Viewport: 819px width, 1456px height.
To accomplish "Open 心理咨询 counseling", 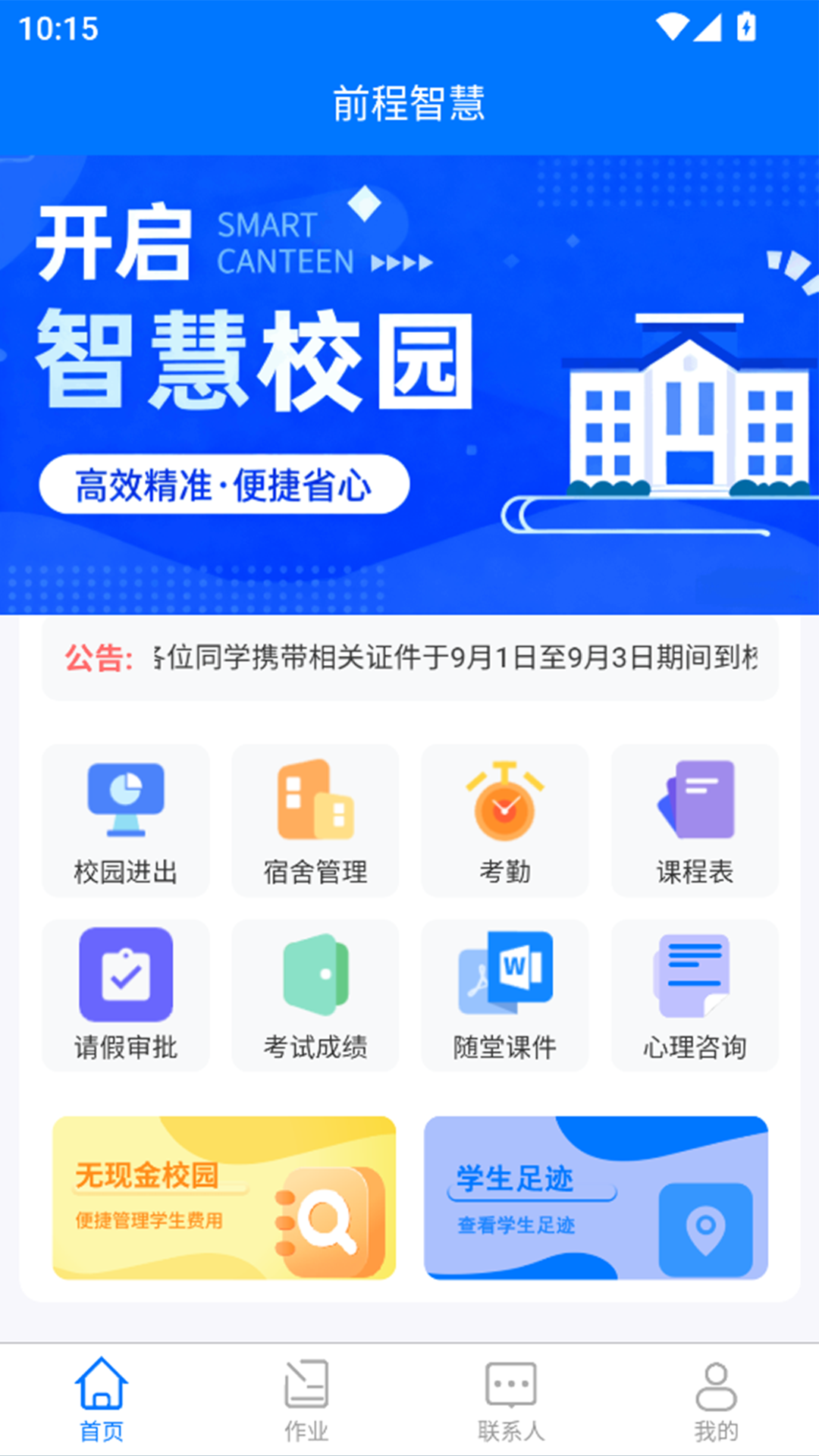I will click(x=695, y=995).
